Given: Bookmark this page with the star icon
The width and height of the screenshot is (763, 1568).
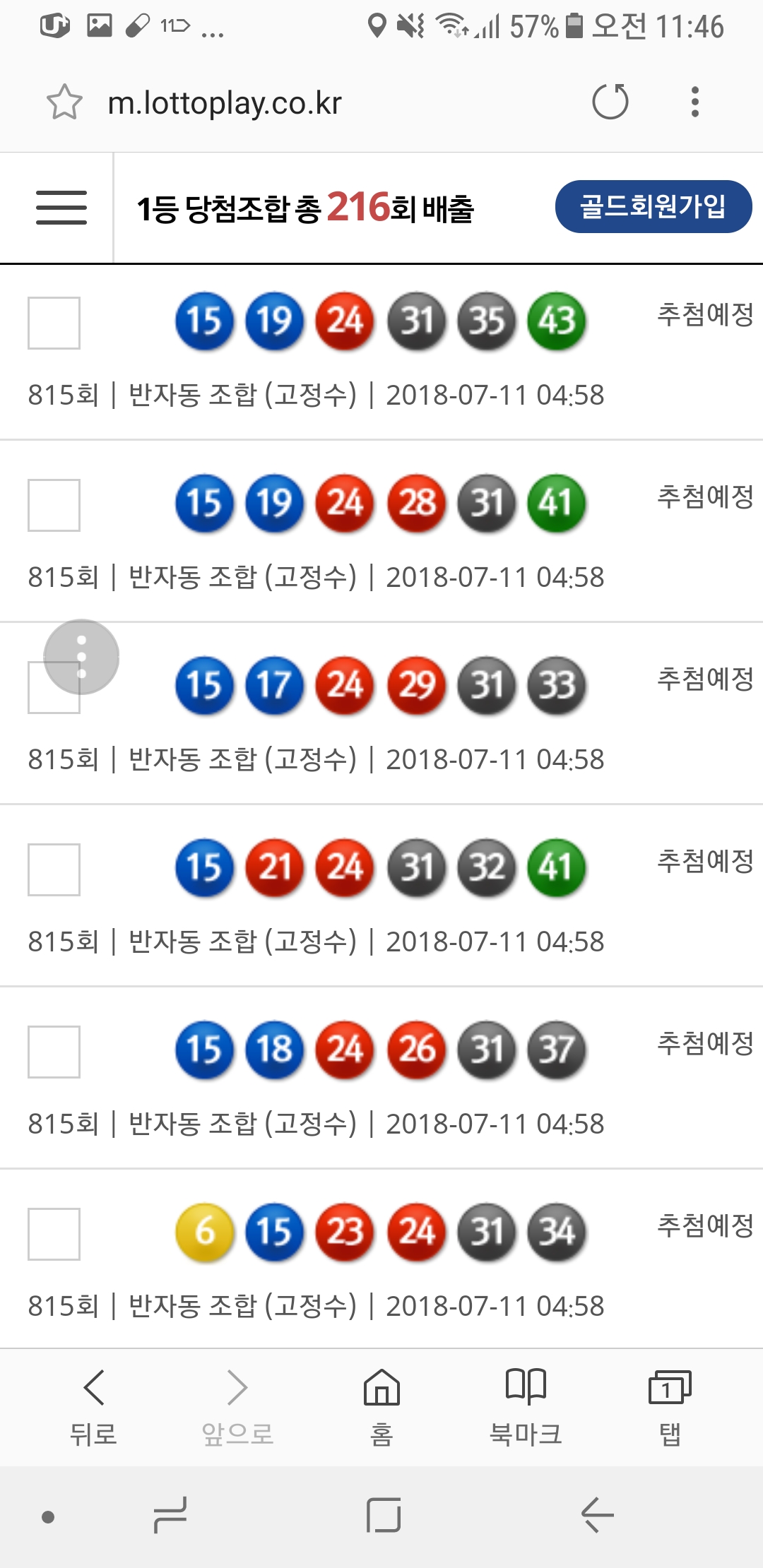Looking at the screenshot, I should 64,102.
